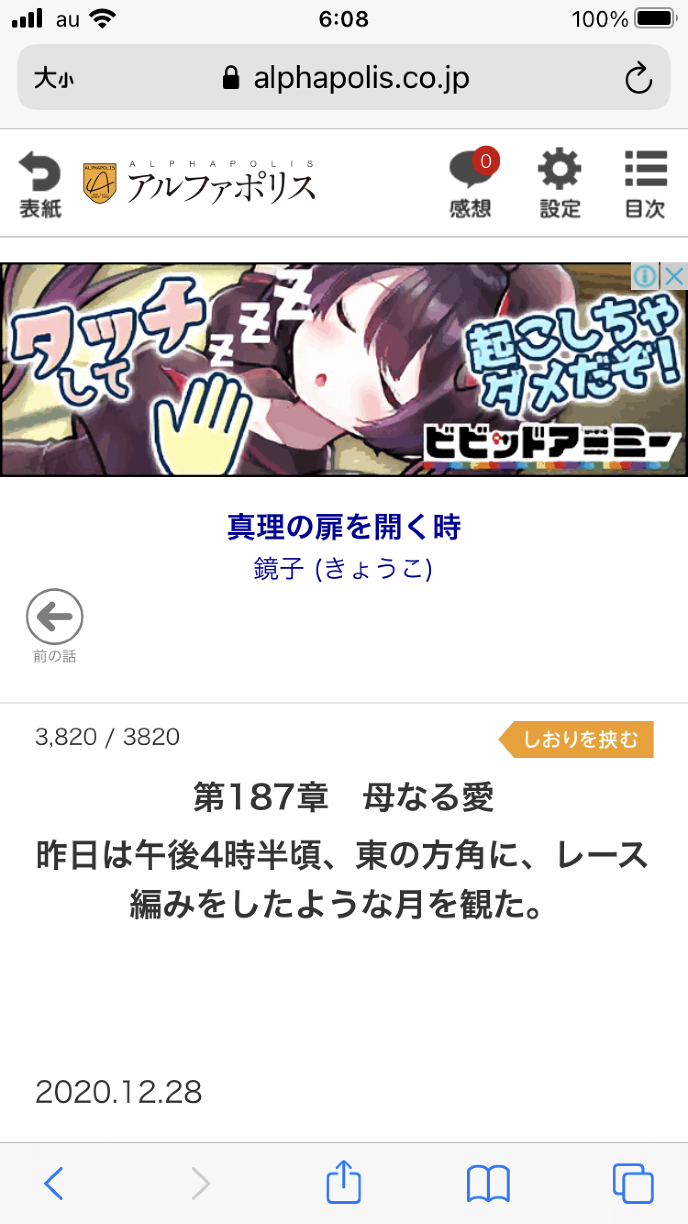Open the ad info icon
The width and height of the screenshot is (688, 1224).
tap(647, 275)
